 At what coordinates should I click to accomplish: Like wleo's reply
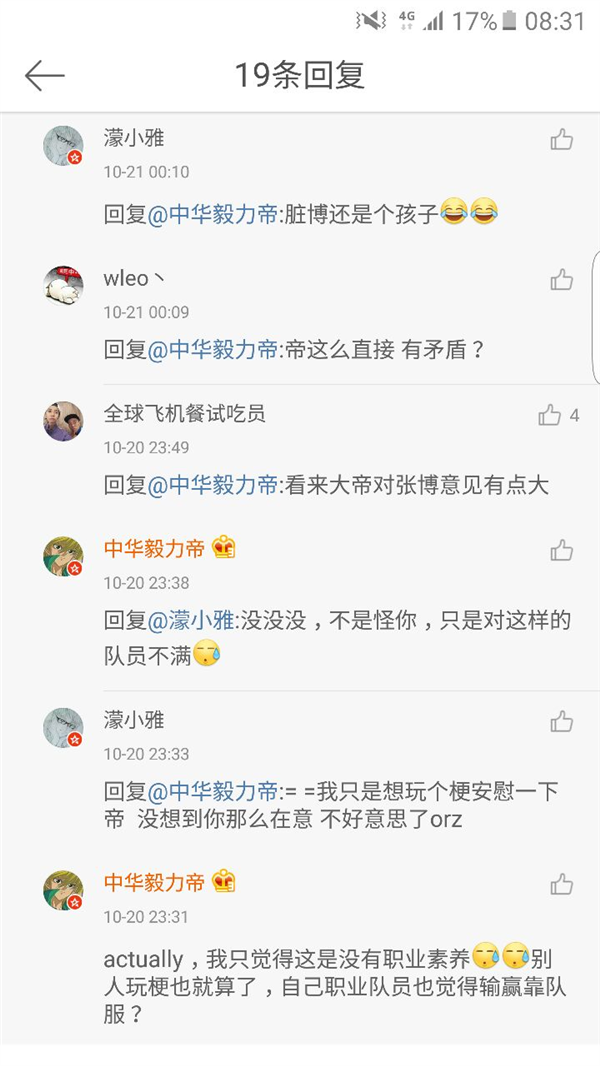(562, 280)
